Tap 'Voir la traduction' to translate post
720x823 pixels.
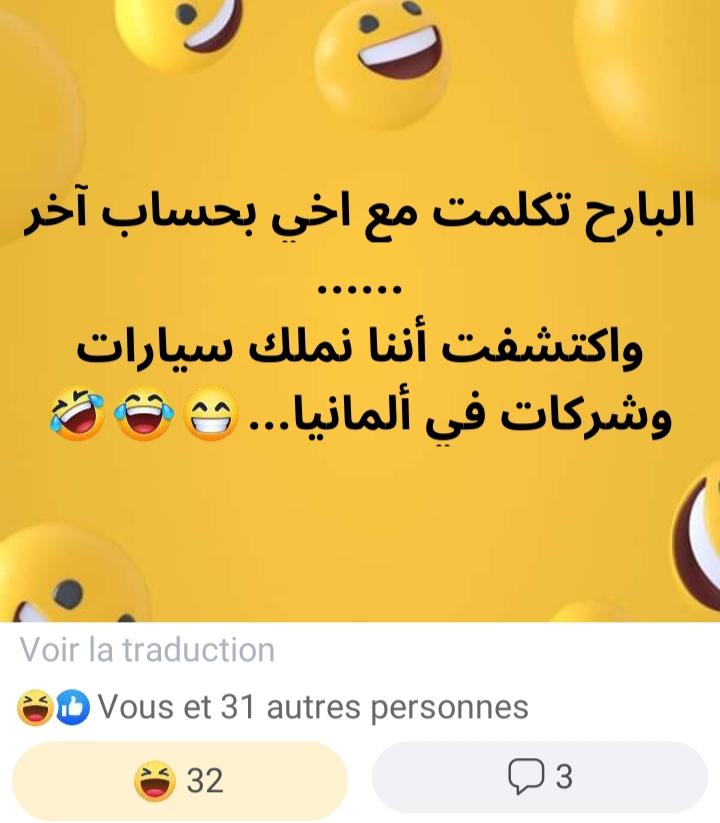pos(147,650)
